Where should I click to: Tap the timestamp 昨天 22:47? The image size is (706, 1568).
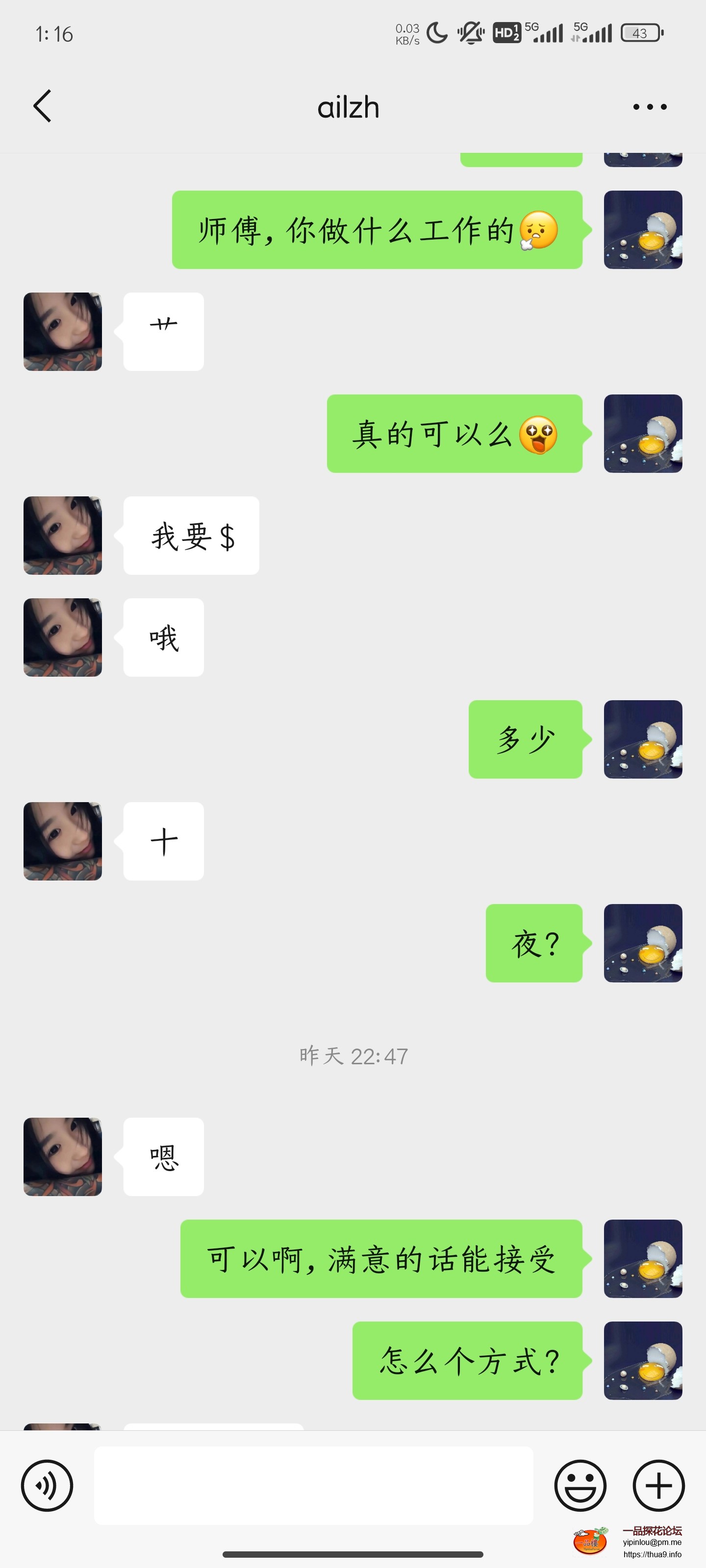(352, 1057)
